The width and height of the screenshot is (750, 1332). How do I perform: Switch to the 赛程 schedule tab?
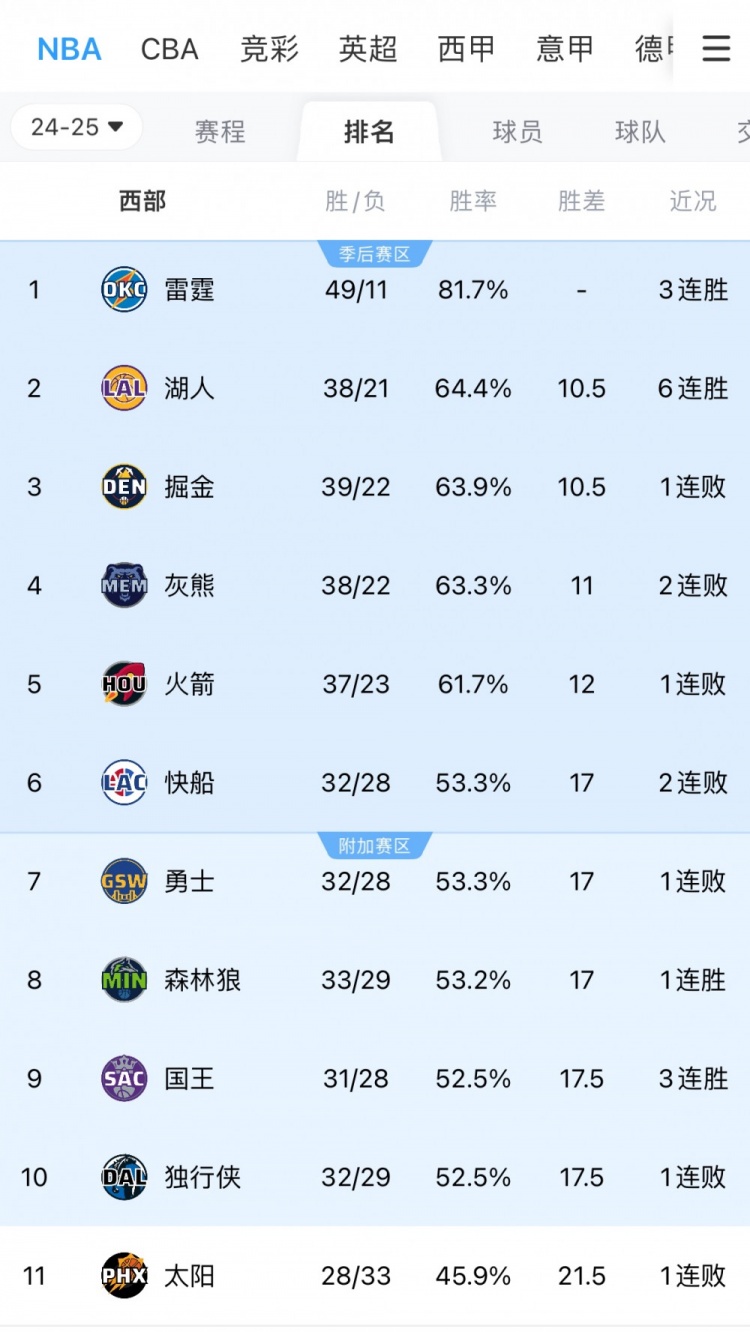pos(220,132)
